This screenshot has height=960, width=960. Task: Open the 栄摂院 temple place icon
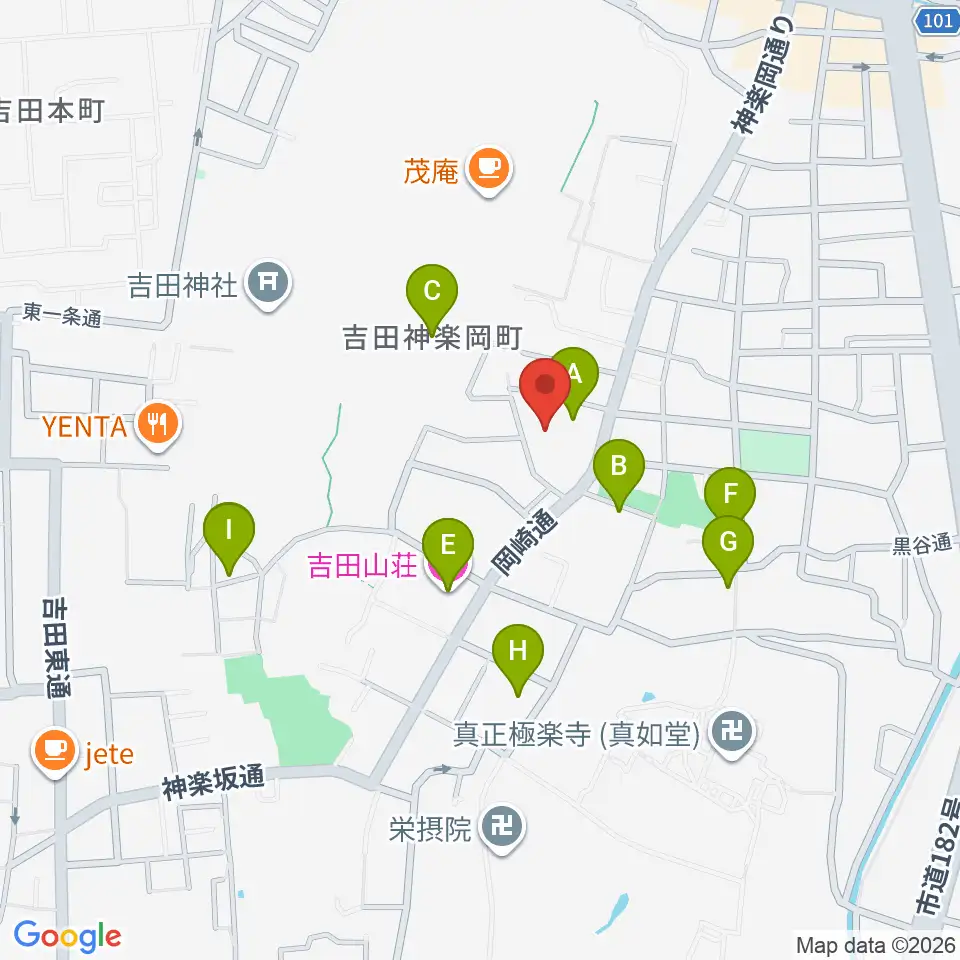tap(501, 828)
